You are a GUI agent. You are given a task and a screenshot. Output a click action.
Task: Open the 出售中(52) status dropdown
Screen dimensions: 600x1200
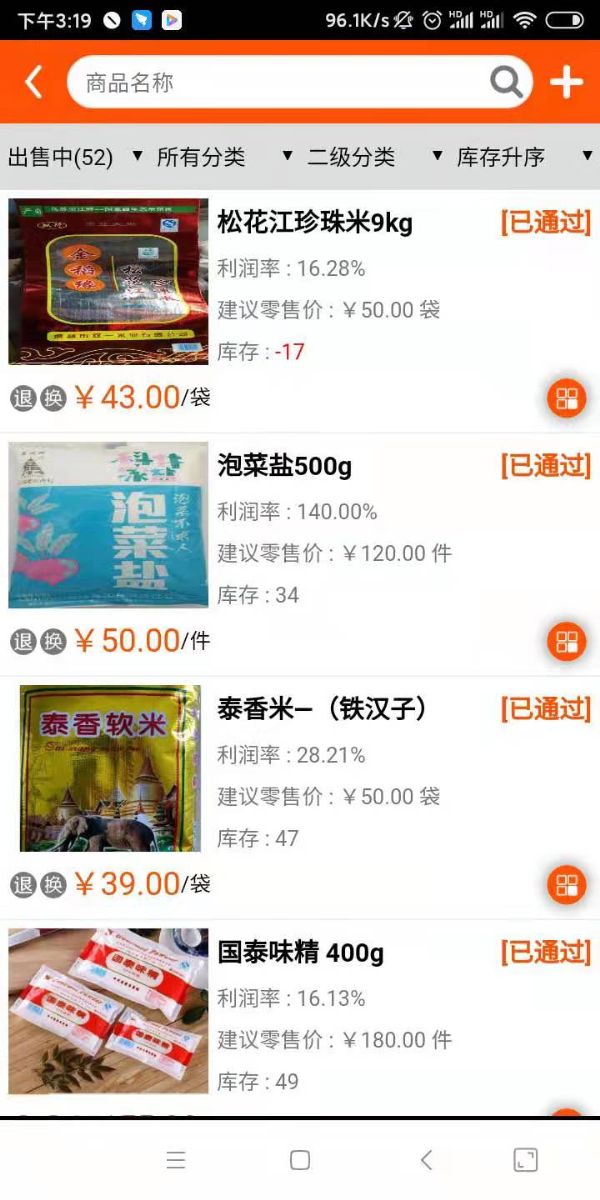tap(75, 157)
